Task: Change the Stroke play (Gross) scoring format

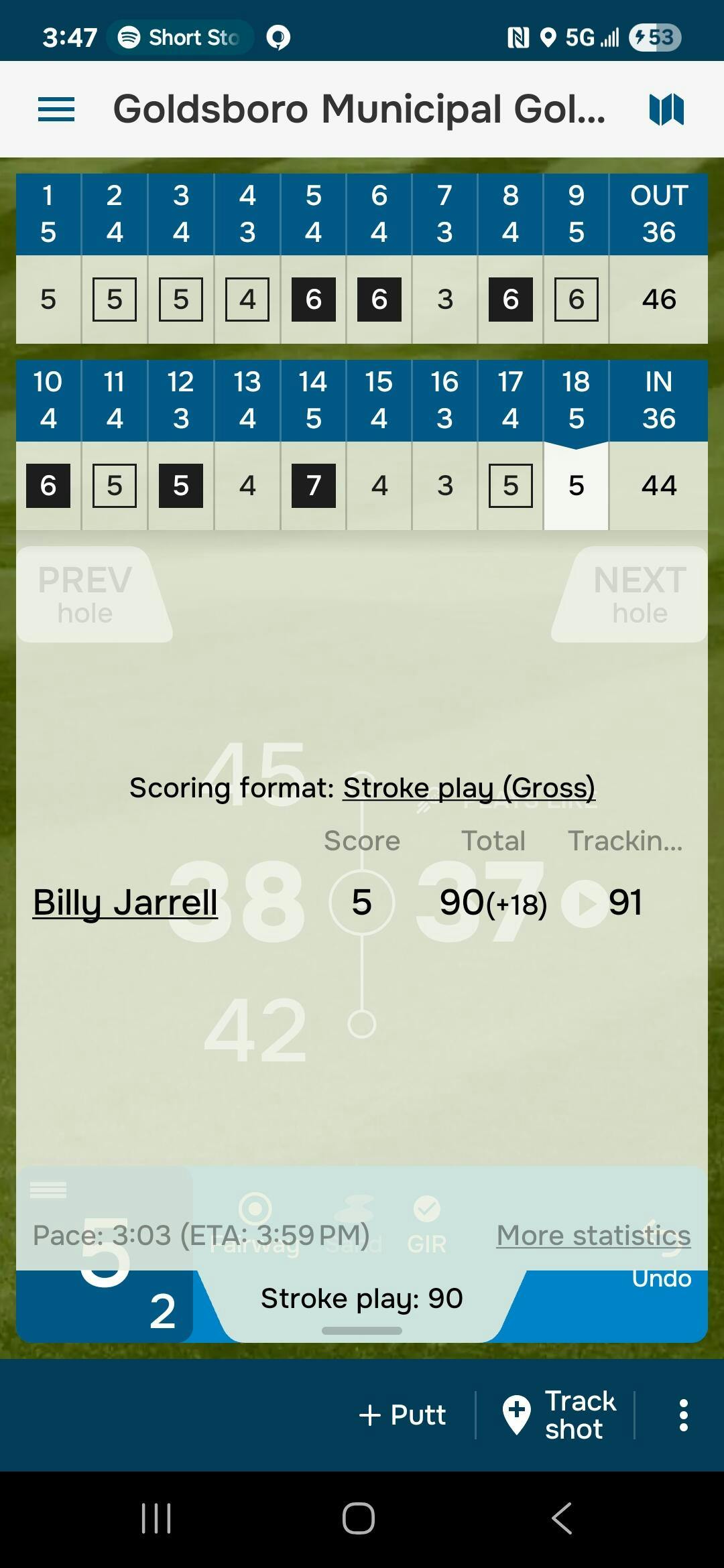Action: pos(469,788)
